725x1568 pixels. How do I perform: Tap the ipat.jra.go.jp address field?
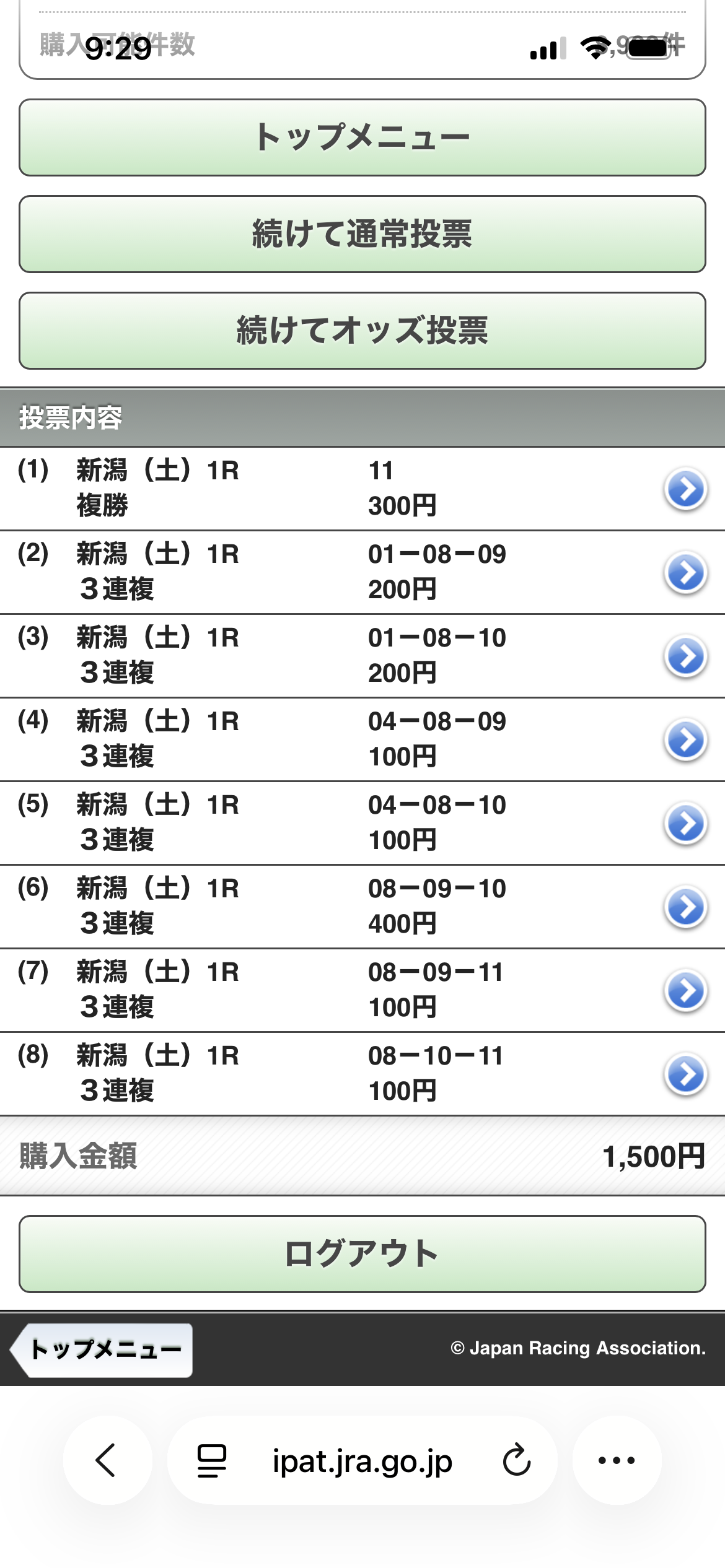click(x=362, y=1461)
